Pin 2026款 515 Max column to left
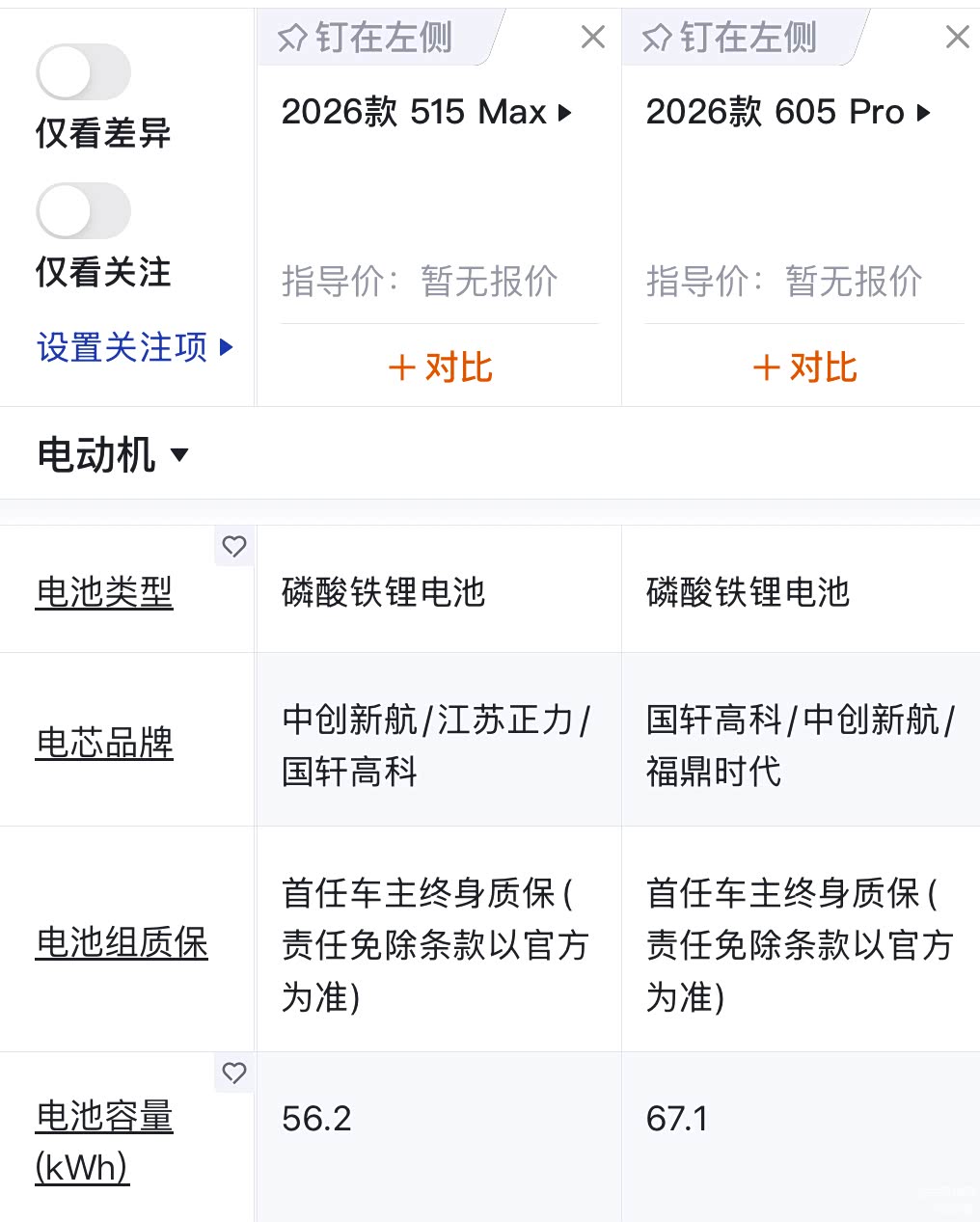Viewport: 980px width, 1222px height. coord(366,39)
